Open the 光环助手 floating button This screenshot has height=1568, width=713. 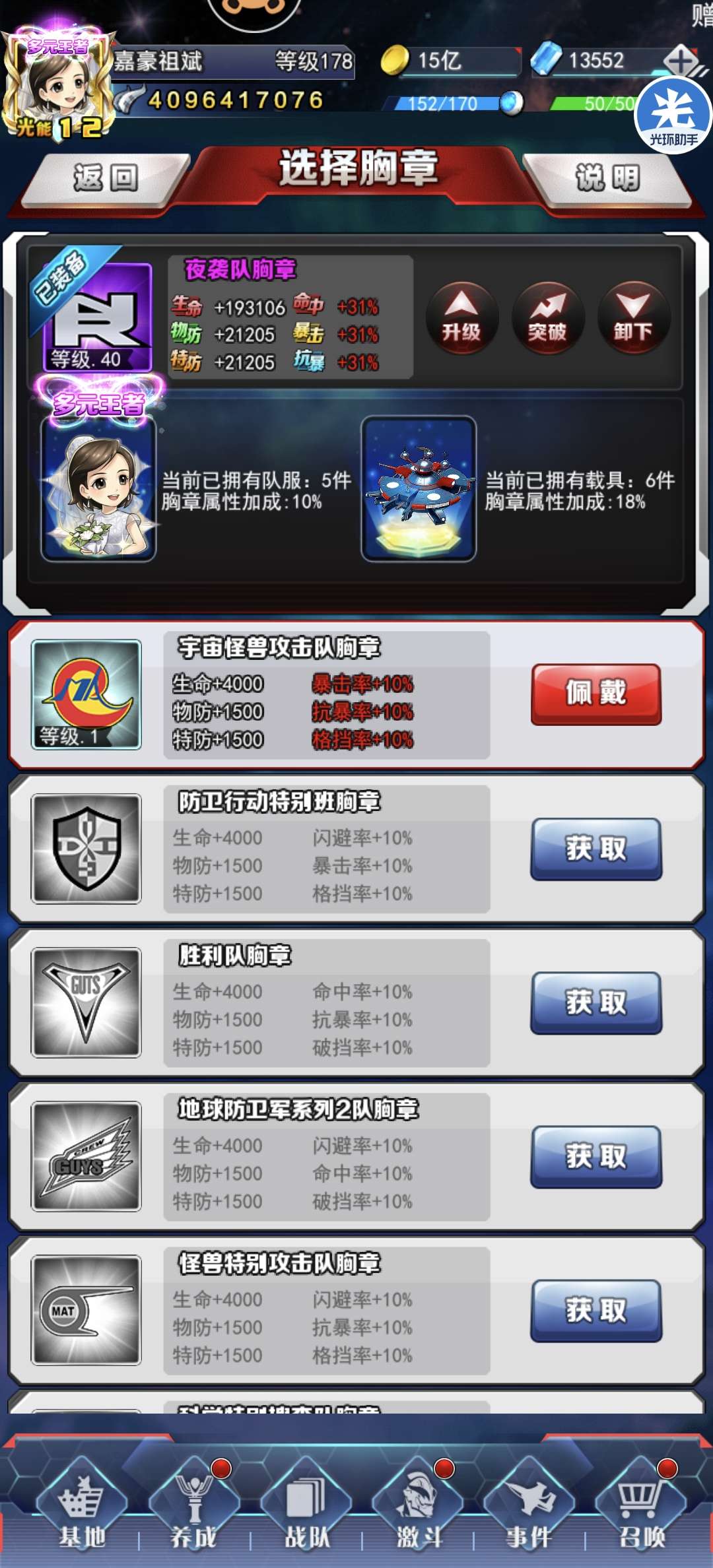click(x=673, y=115)
